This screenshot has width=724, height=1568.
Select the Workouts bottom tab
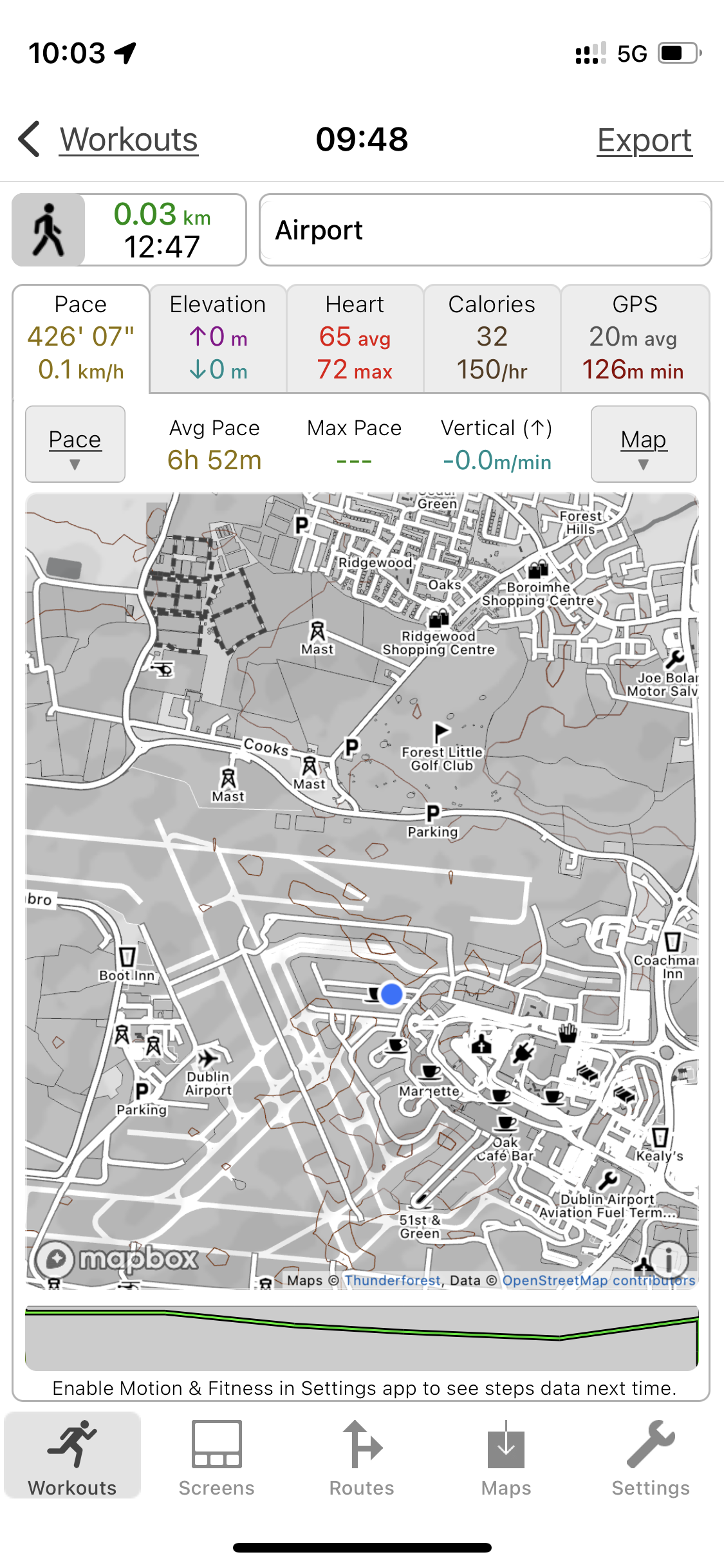click(73, 1457)
